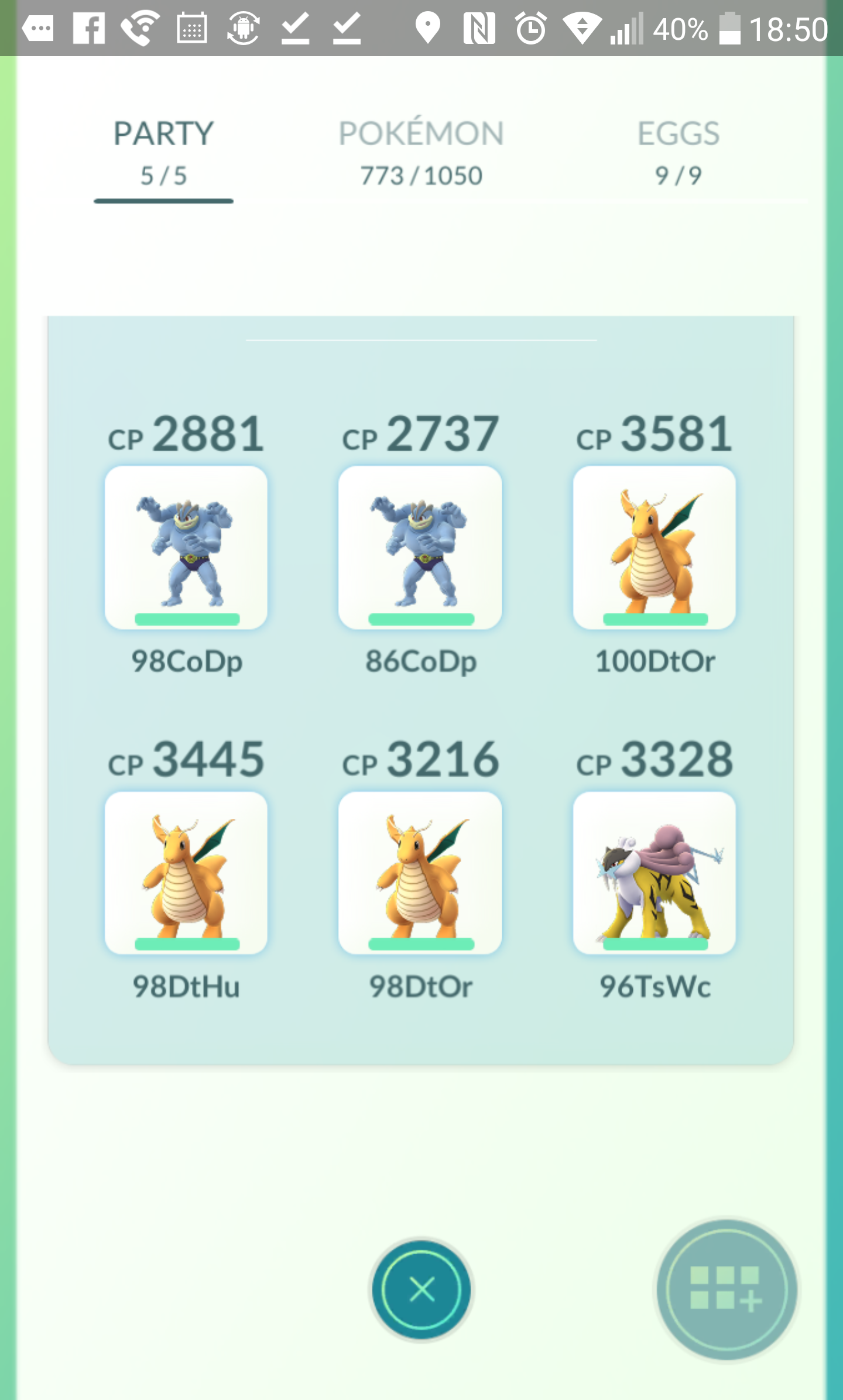Open Dragonite named 98DtOr
The image size is (843, 1400).
(420, 873)
